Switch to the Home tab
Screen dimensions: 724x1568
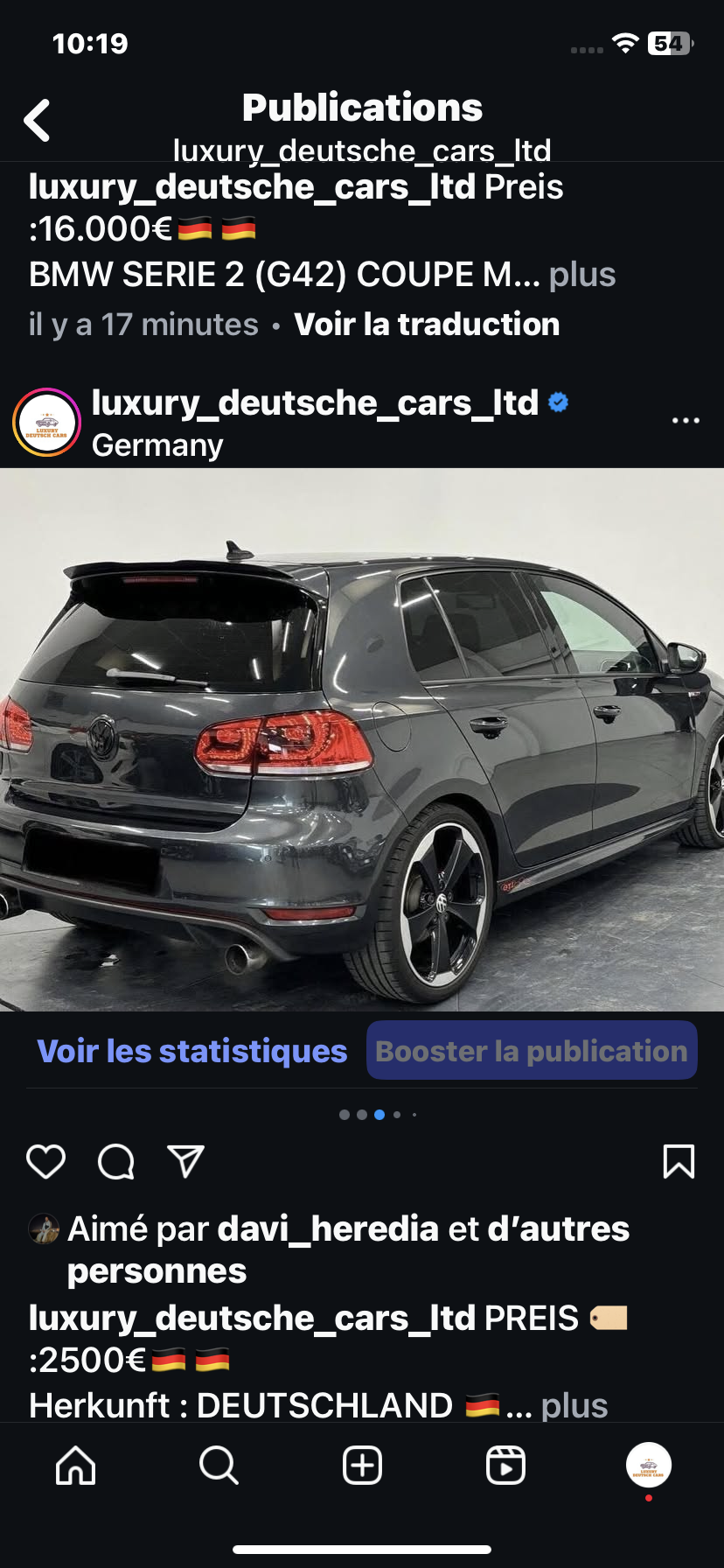76,1465
